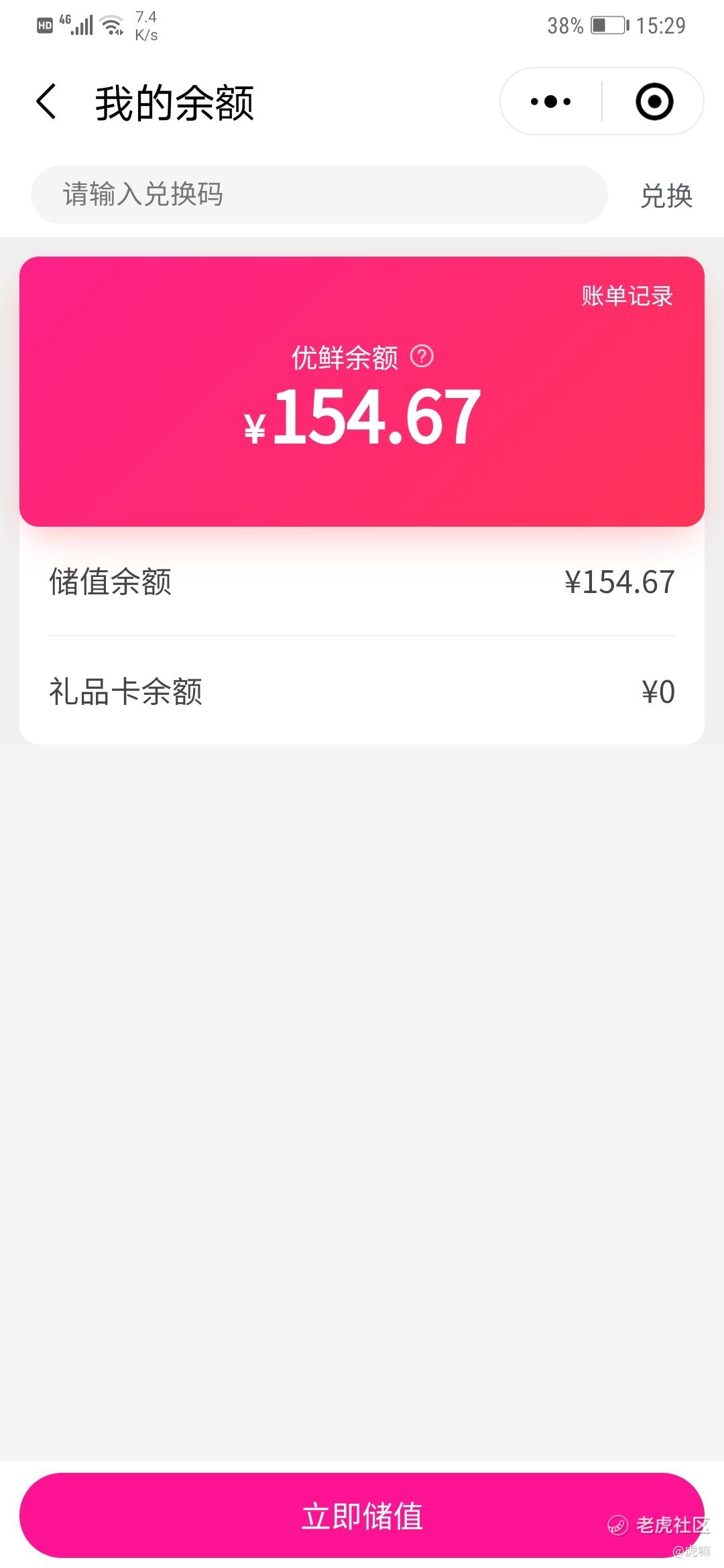Viewport: 724px width, 1568px height.
Task: Focus the 请输入兑换码 input field
Action: [318, 194]
